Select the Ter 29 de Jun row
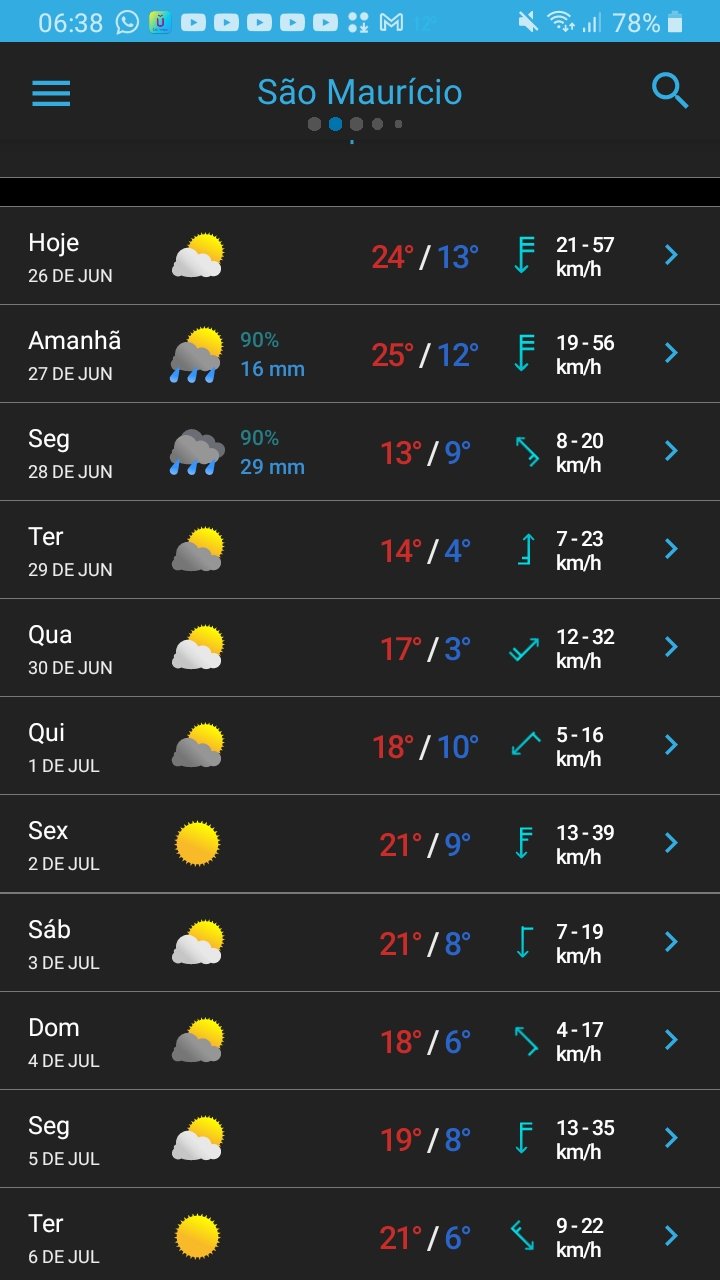 coord(360,550)
